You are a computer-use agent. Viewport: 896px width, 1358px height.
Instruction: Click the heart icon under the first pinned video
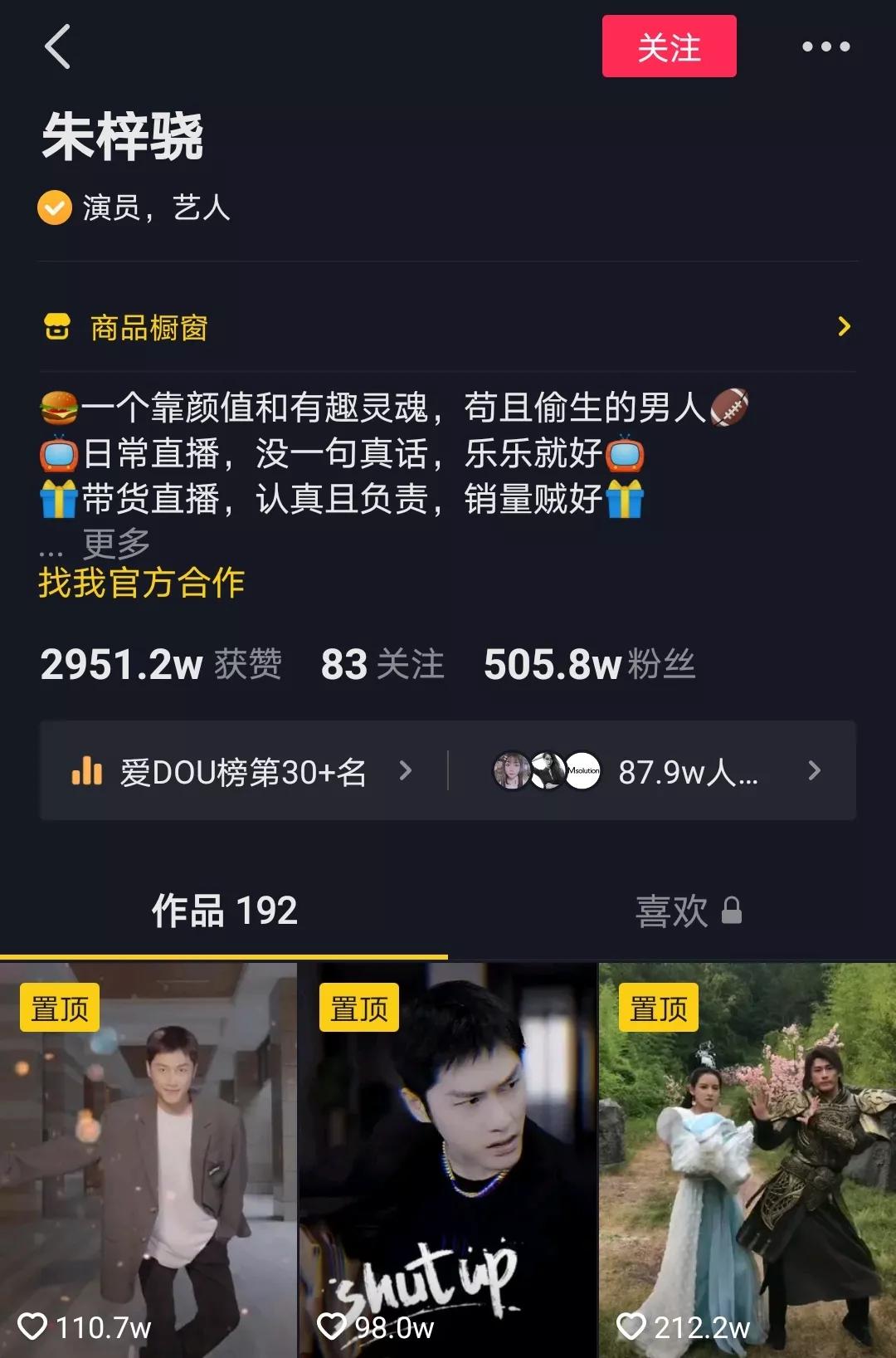point(32,1327)
